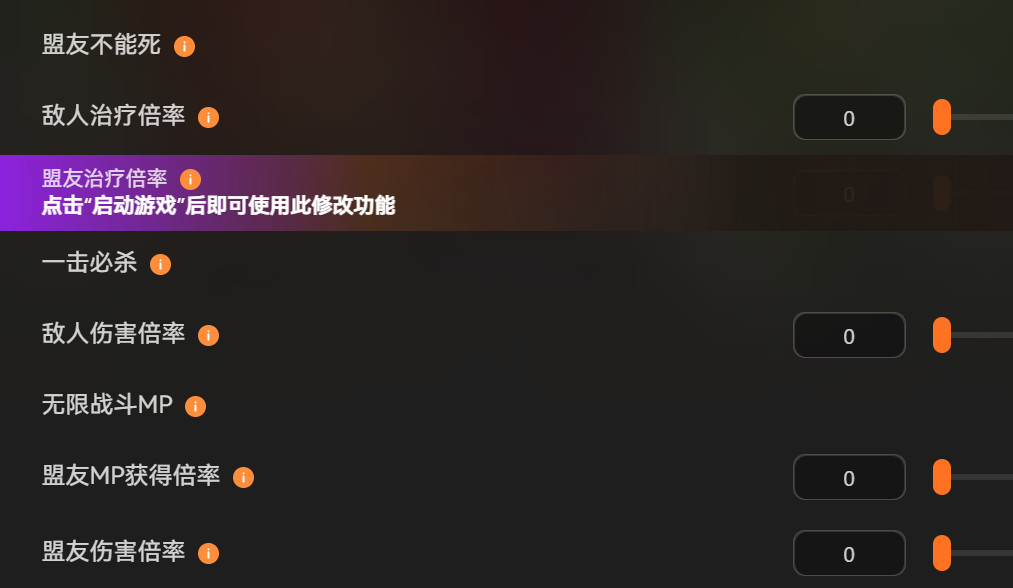
Task: Tap the 敌人治疗倍率 slider handle
Action: 942,117
